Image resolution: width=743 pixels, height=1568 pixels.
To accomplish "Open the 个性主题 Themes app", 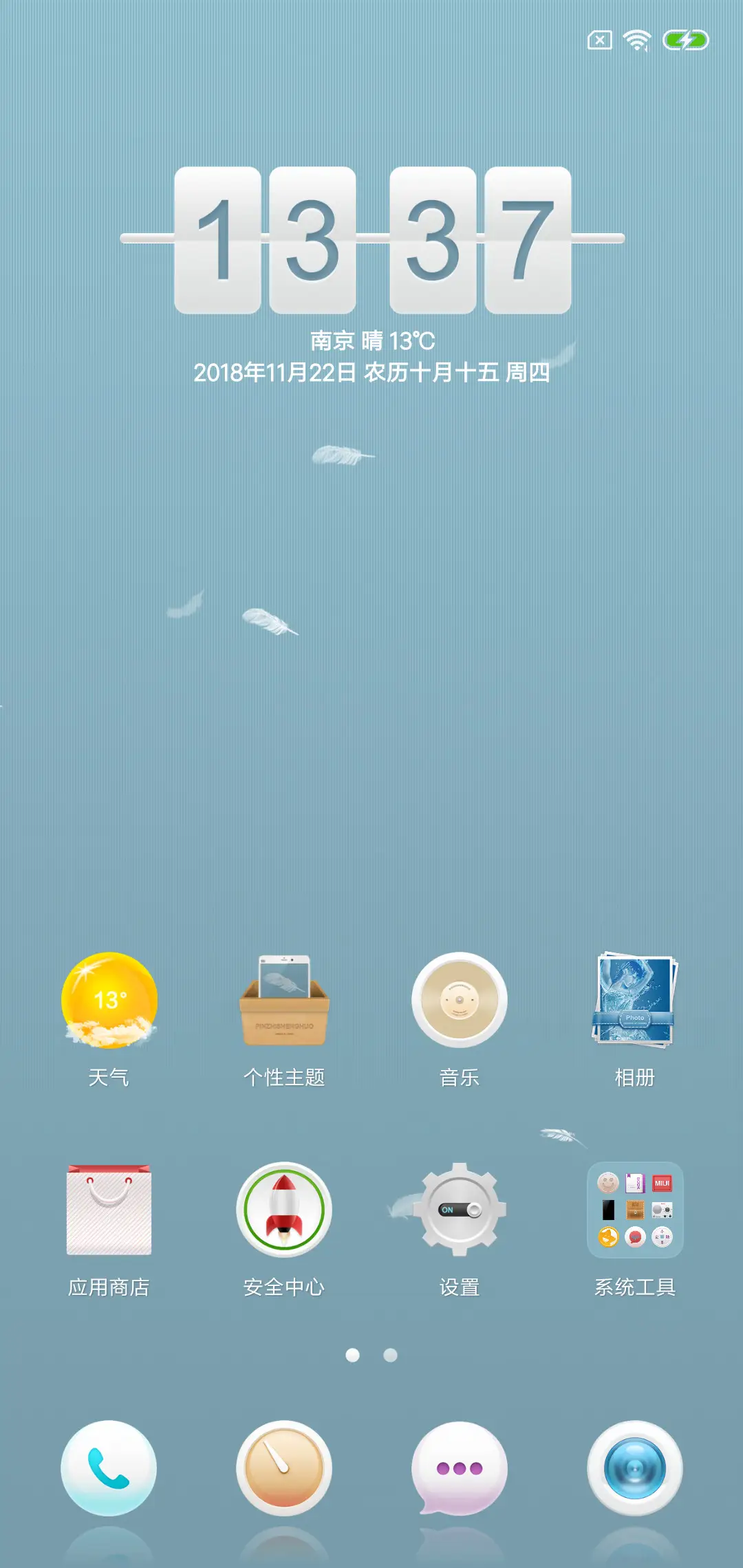I will coord(284,1001).
